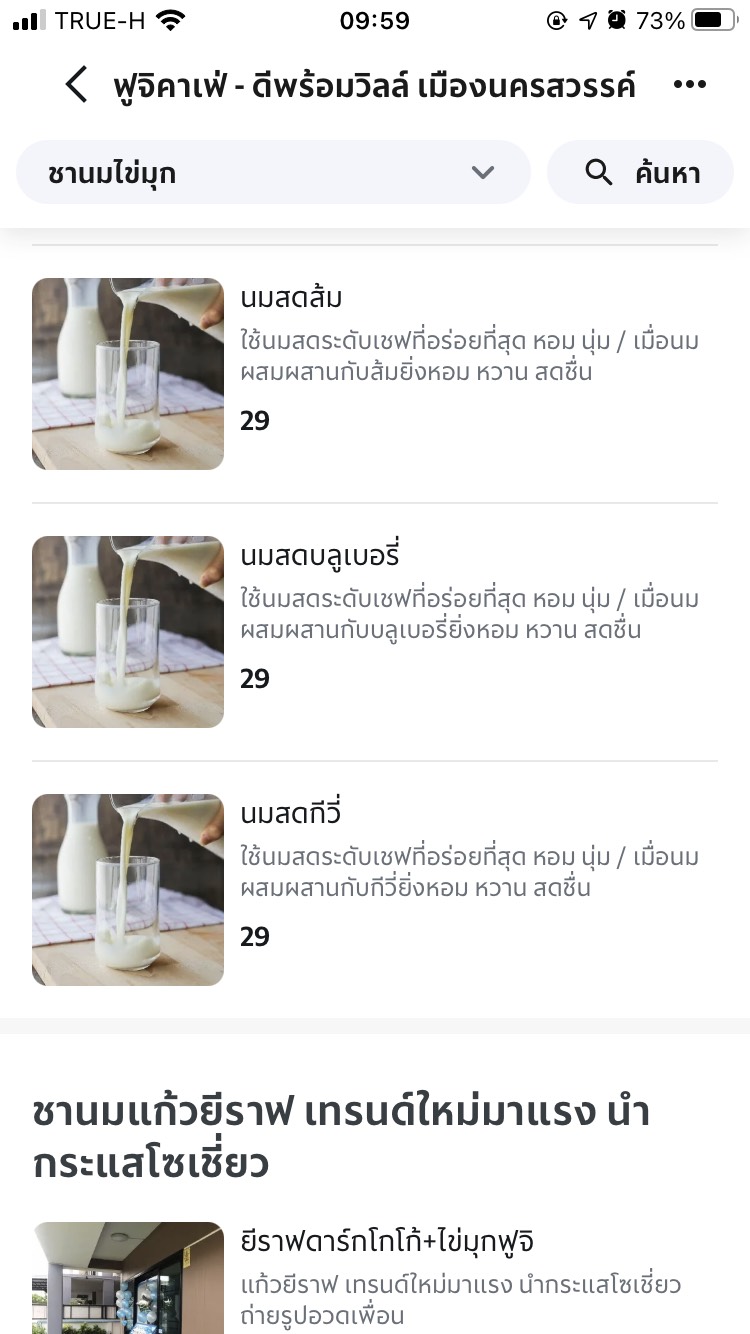
Task: Open the นมสดส้ม menu item
Action: click(374, 373)
